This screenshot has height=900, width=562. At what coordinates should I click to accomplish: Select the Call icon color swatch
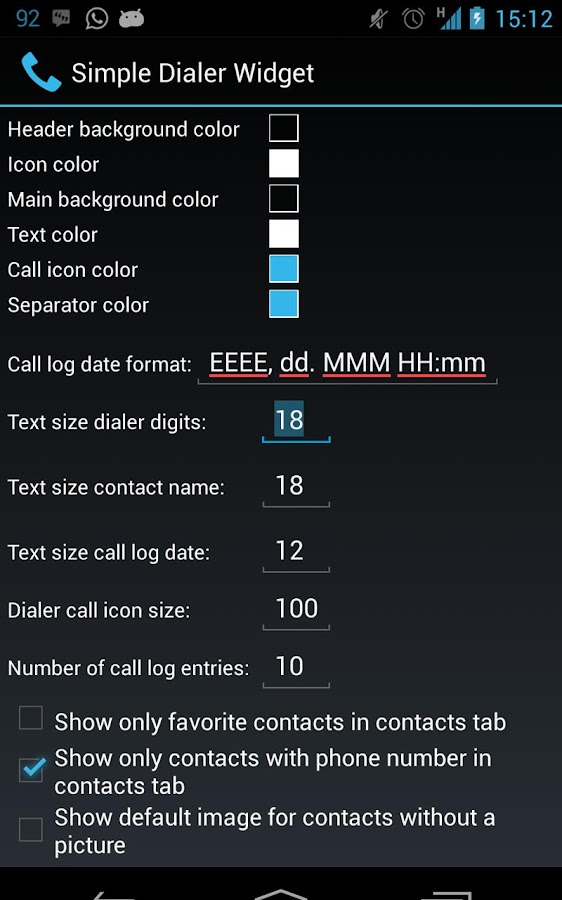click(284, 269)
